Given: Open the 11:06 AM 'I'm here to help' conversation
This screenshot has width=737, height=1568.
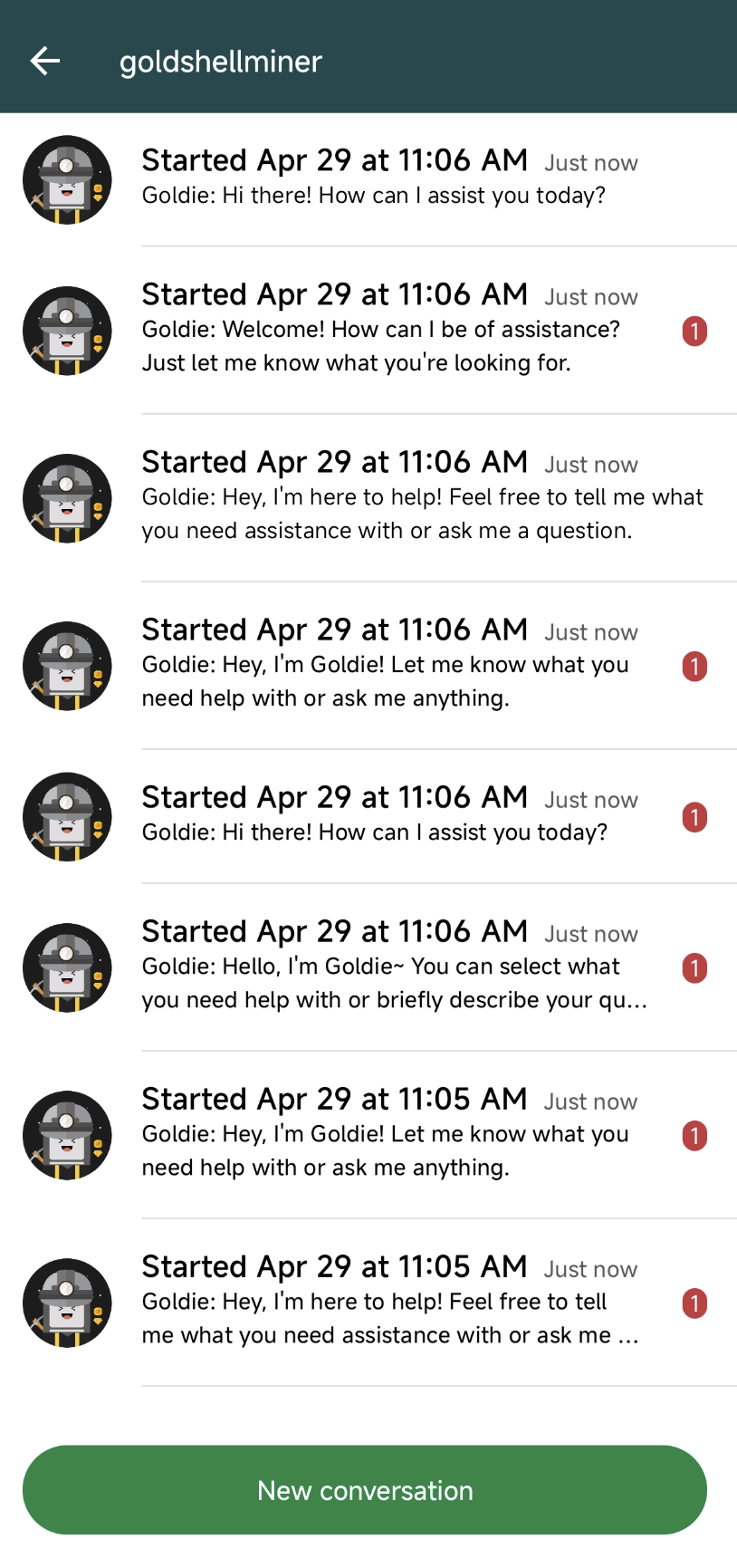Looking at the screenshot, I should 368,498.
